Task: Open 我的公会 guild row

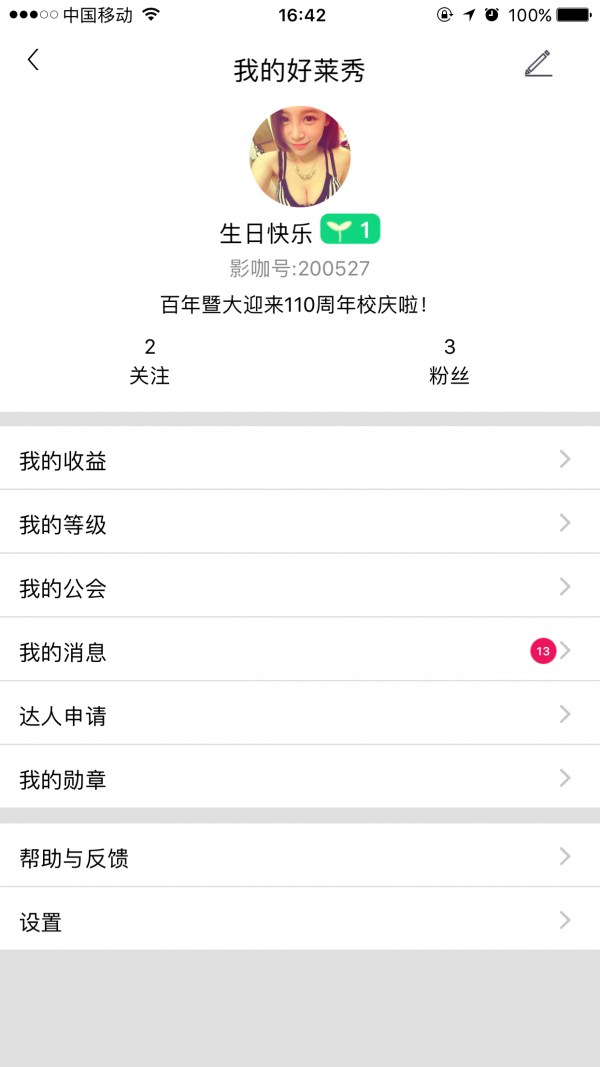Action: pyautogui.click(x=300, y=587)
